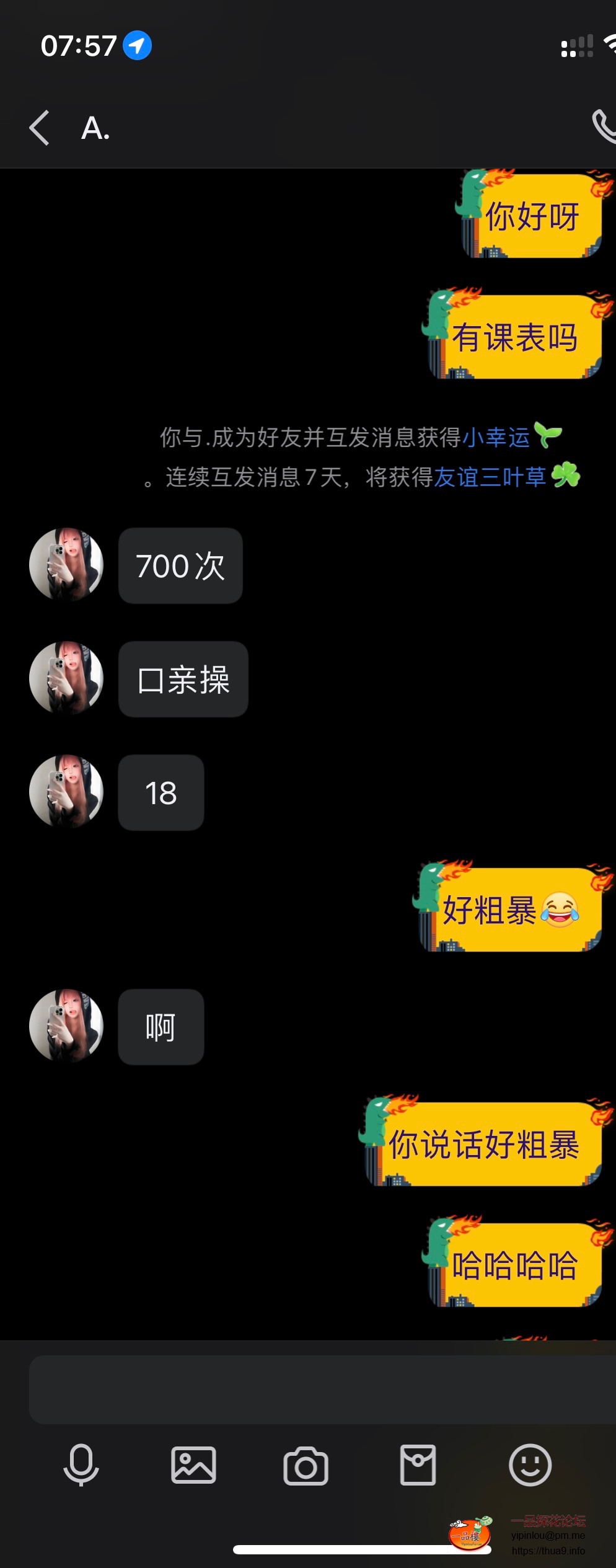Record a voice message with microphone
This screenshot has width=616, height=1568.
coord(81,1465)
